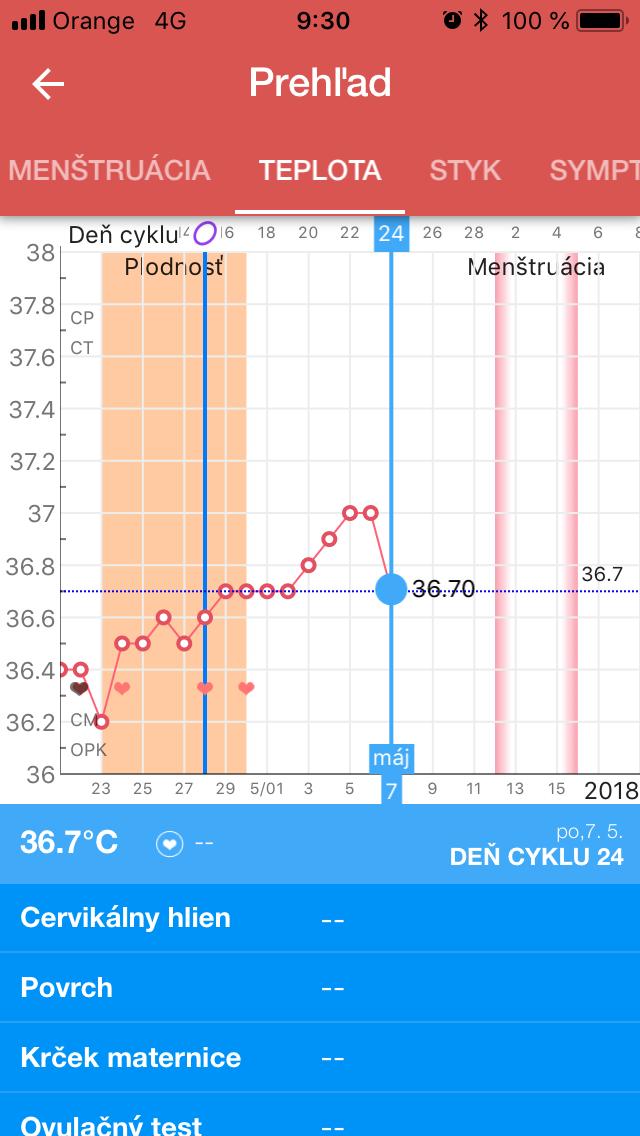Open the Ovulačný test row

pos(320,1120)
